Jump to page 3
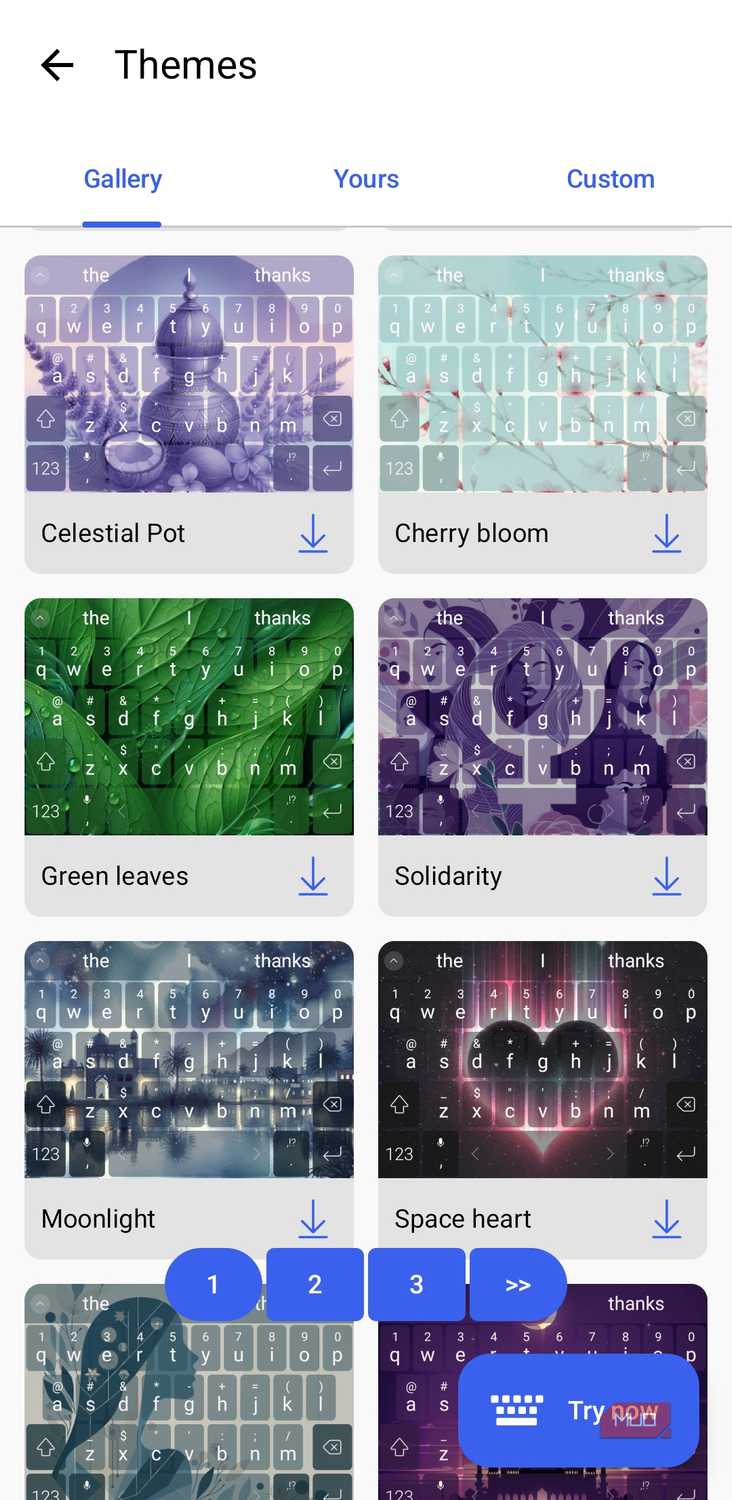Image resolution: width=732 pixels, height=1500 pixels. pyautogui.click(x=416, y=1285)
